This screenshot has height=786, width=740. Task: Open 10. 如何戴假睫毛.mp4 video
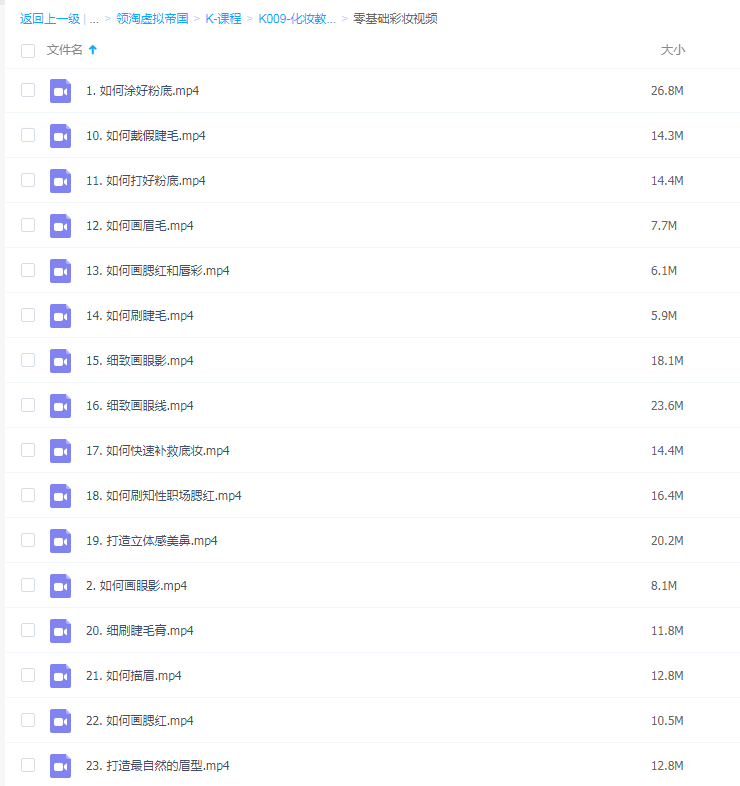point(146,136)
